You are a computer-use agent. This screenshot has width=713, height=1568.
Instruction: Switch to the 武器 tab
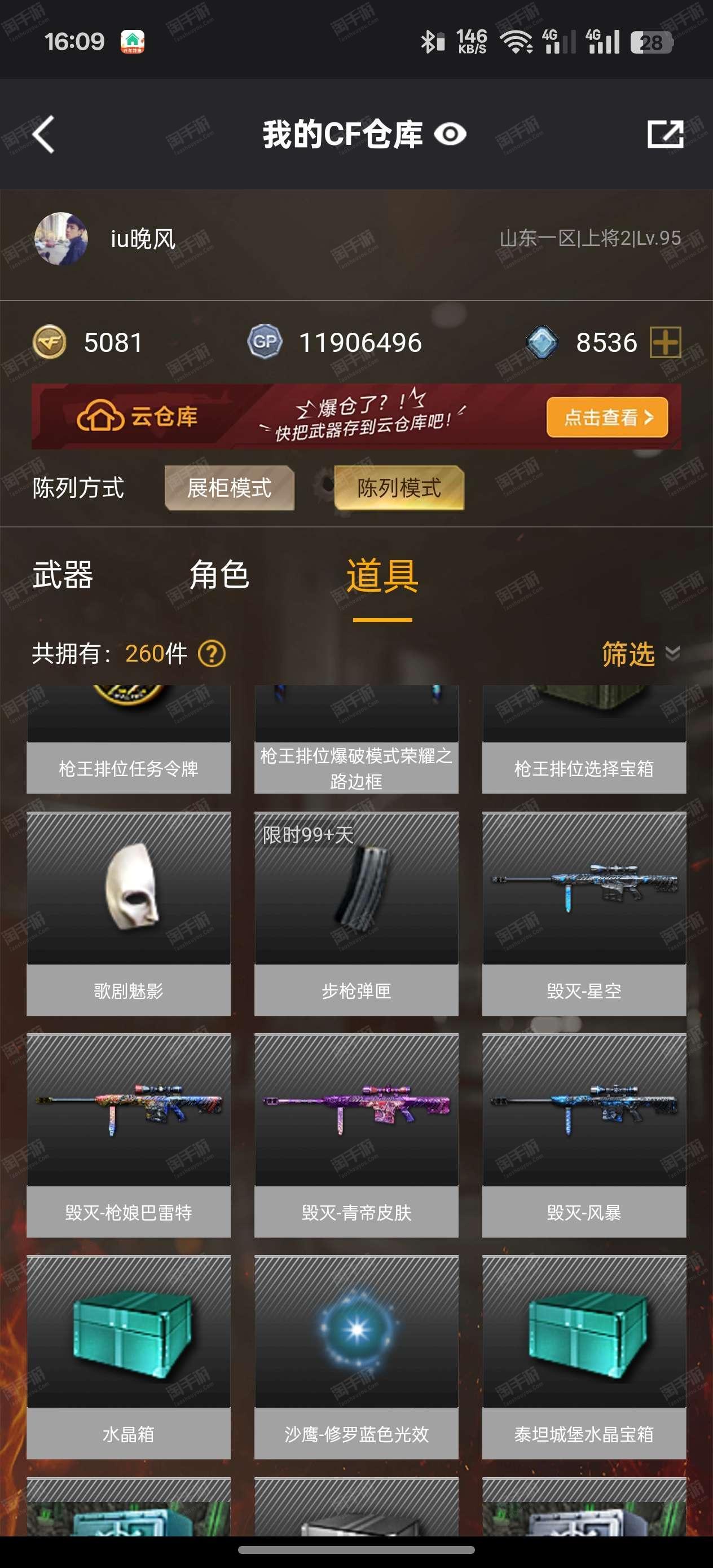[63, 575]
